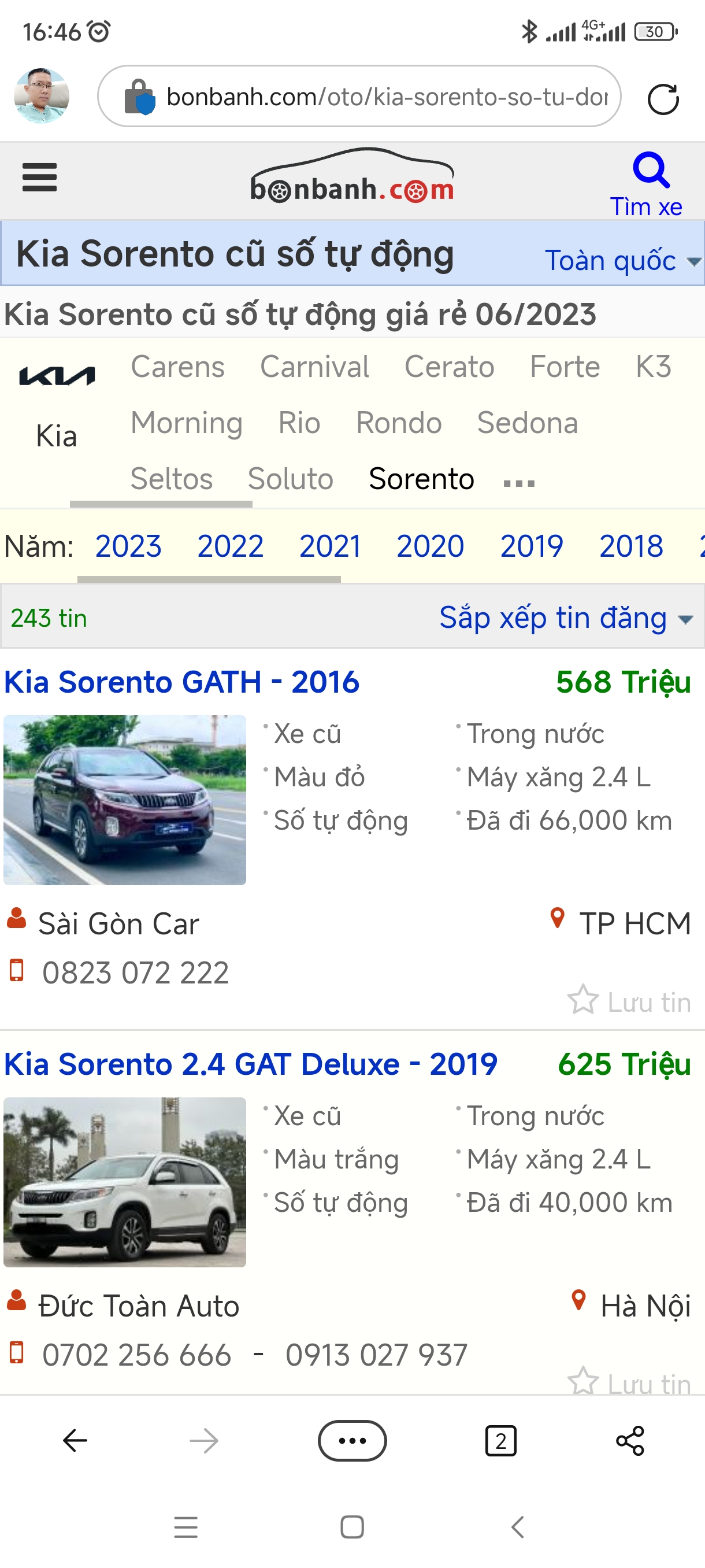Open Kia Sorento 2.4 GAT Deluxe - 2019

(x=250, y=1064)
